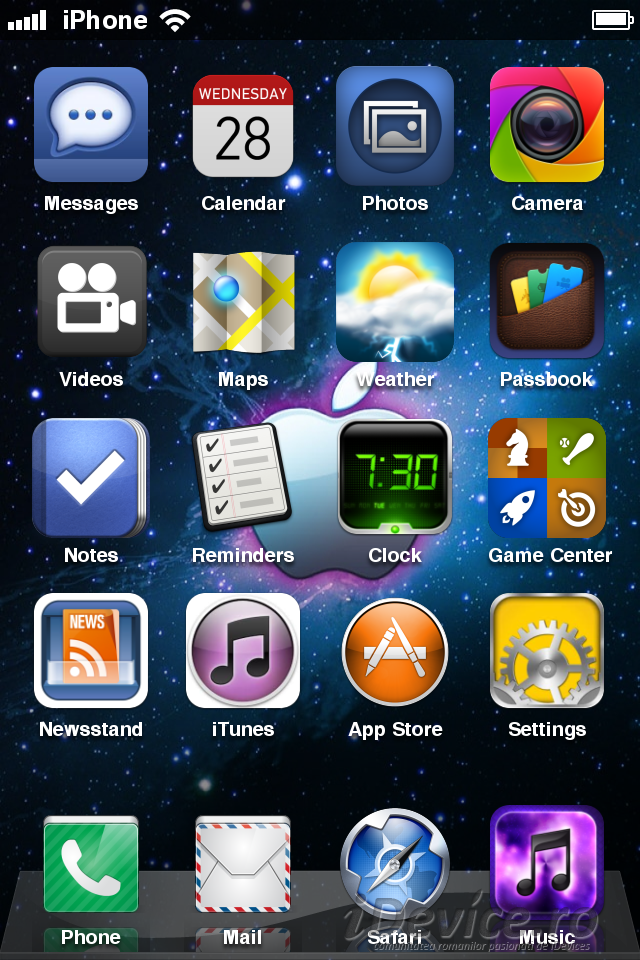Open Mail from the dock
The width and height of the screenshot is (640, 960).
tap(243, 864)
